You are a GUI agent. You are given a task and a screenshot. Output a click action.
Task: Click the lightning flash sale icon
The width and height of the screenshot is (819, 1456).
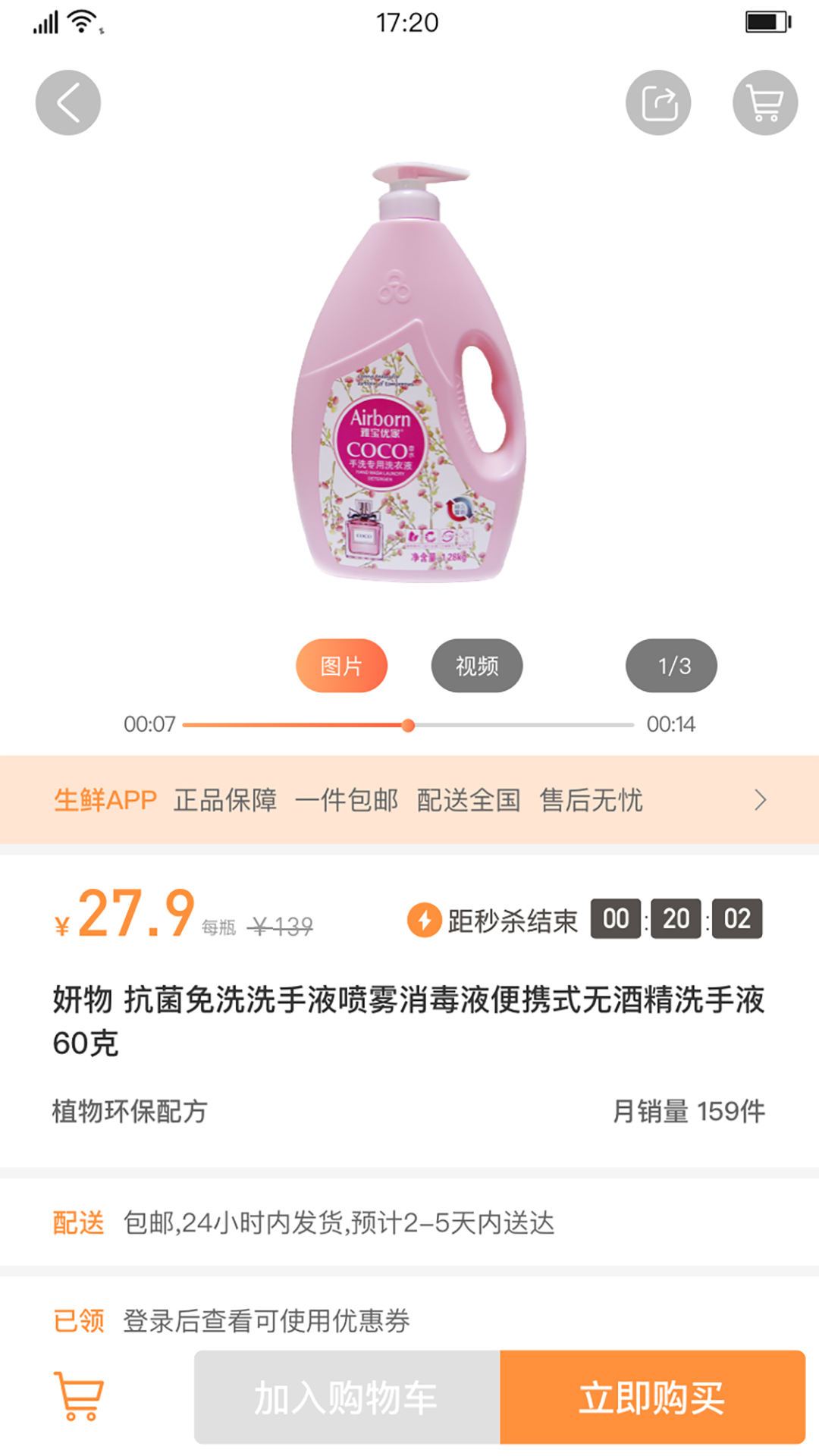pyautogui.click(x=425, y=918)
